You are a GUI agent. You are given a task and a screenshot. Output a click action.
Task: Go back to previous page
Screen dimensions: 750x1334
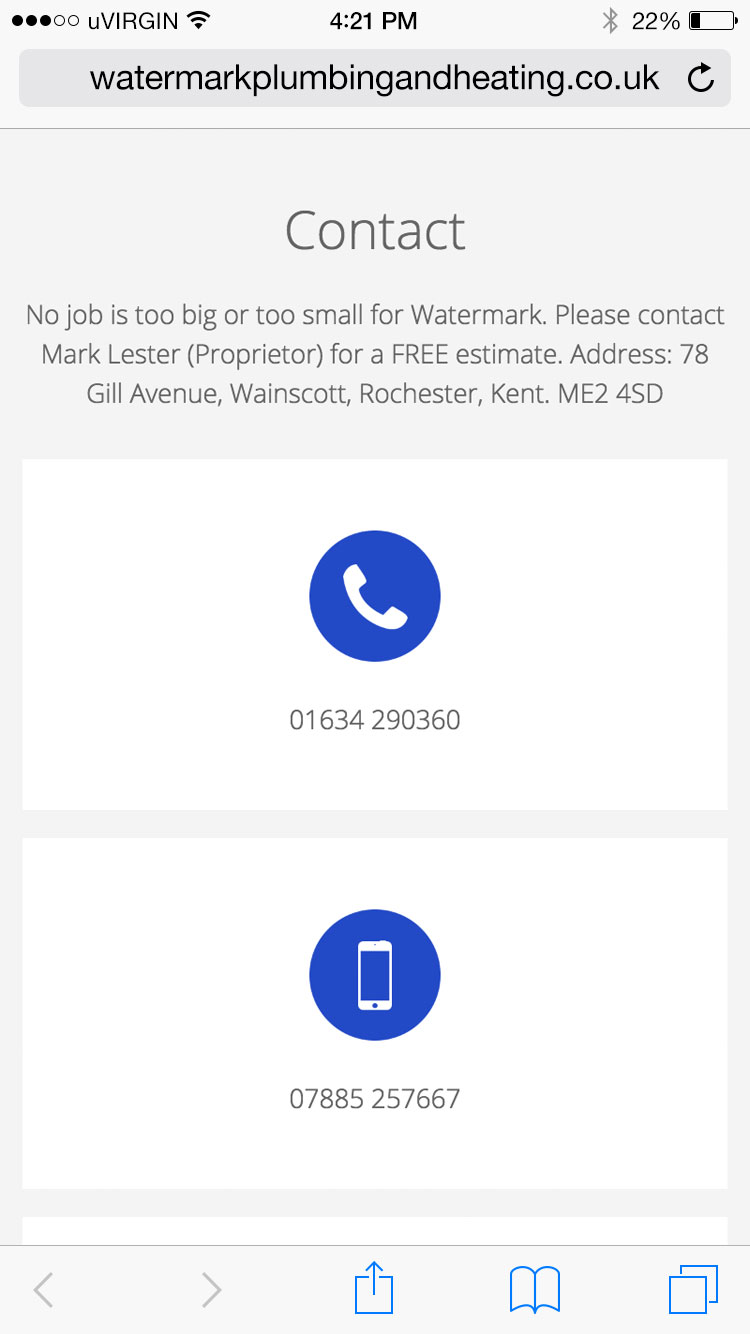click(x=43, y=1290)
